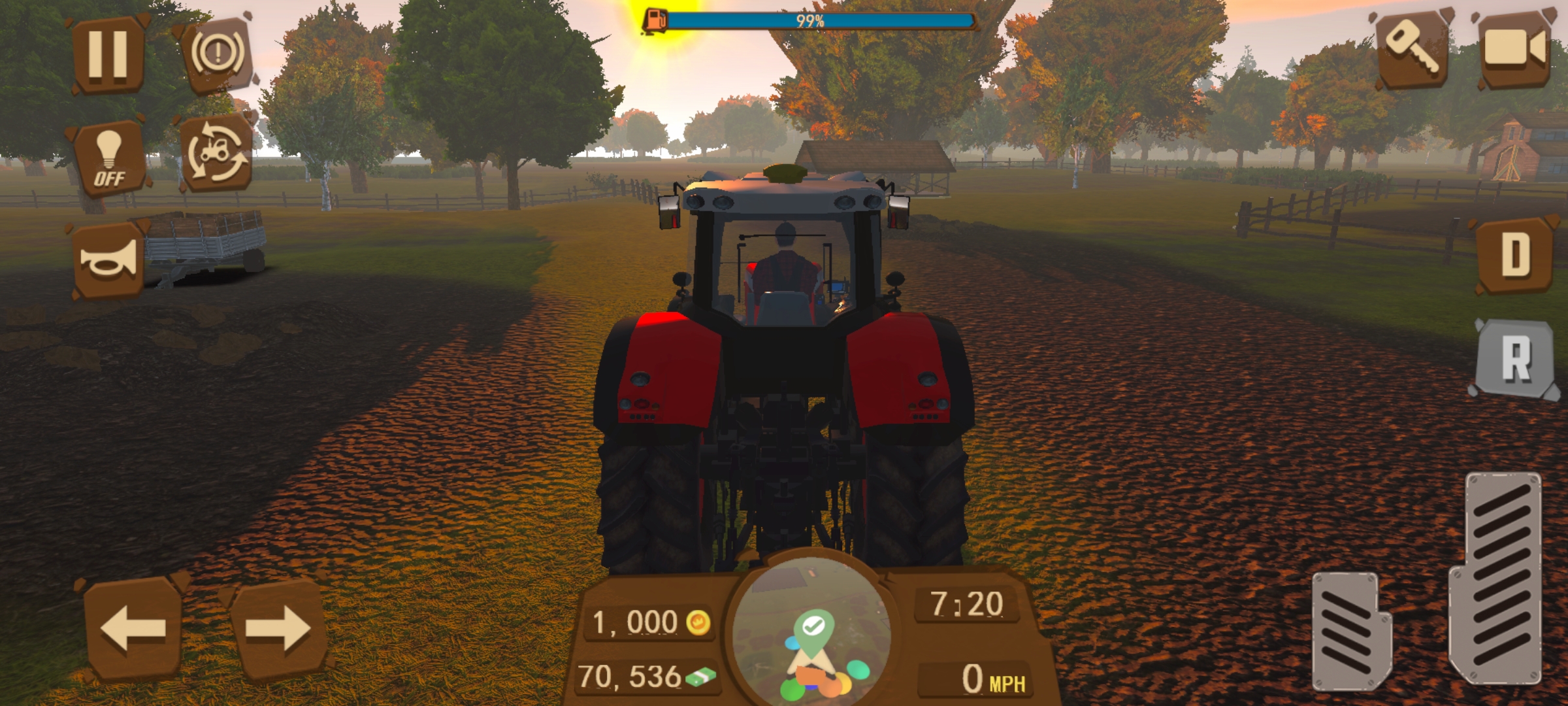
Task: Turn on the tractor headlights
Action: (109, 158)
